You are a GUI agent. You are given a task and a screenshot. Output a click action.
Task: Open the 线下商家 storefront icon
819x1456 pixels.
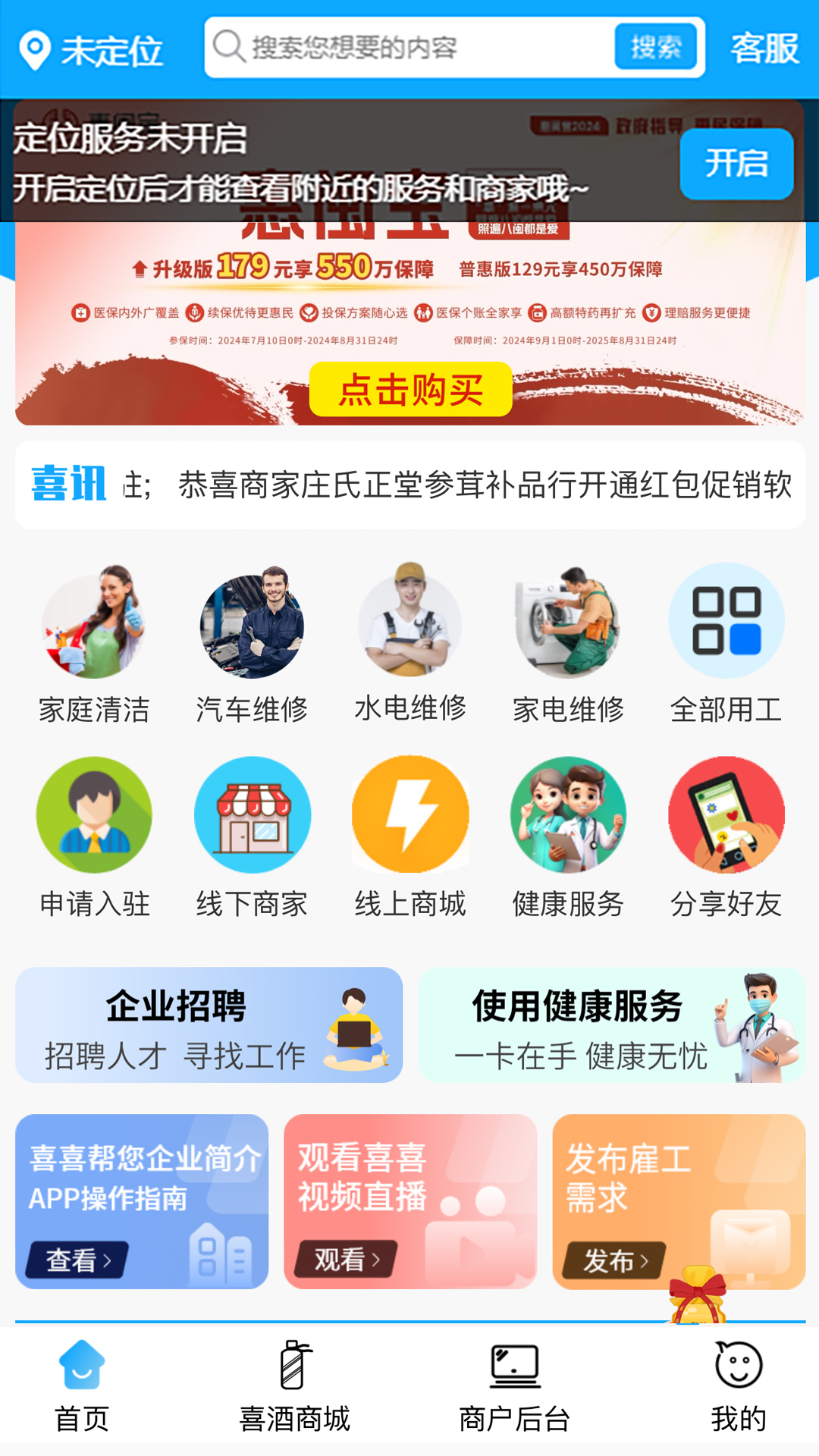click(253, 815)
